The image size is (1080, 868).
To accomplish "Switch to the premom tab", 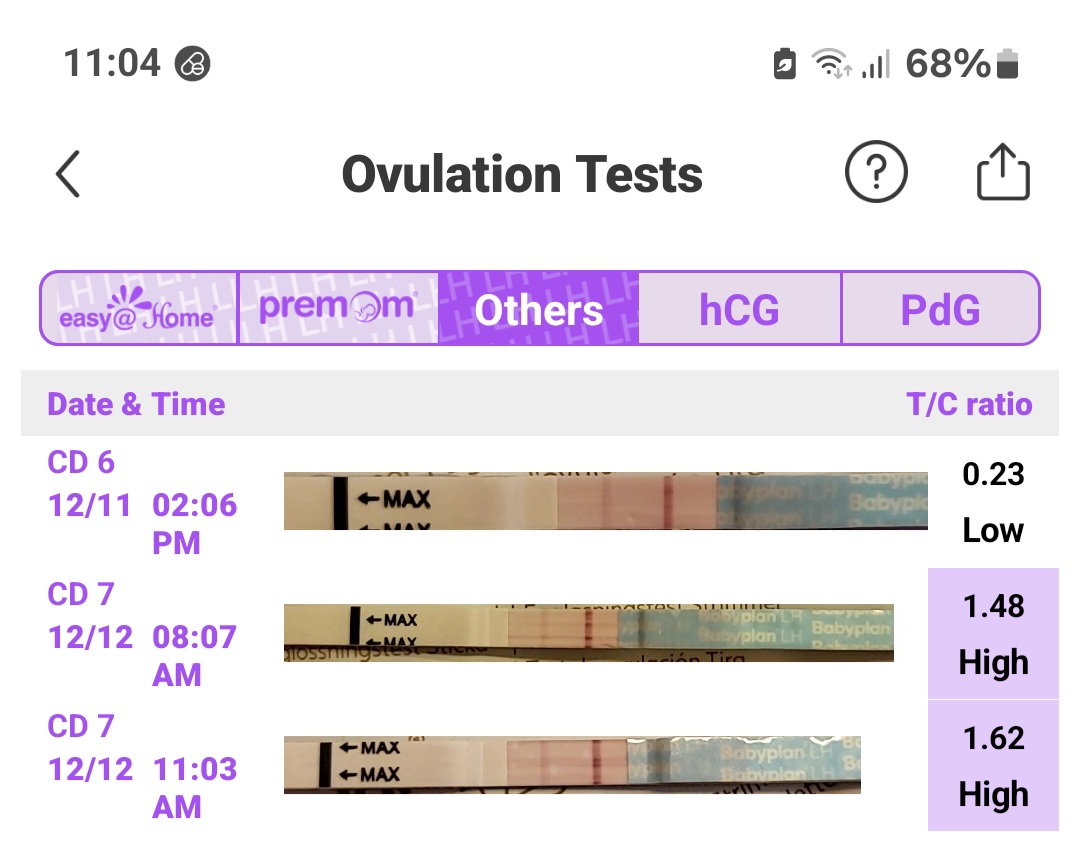I will pyautogui.click(x=338, y=309).
